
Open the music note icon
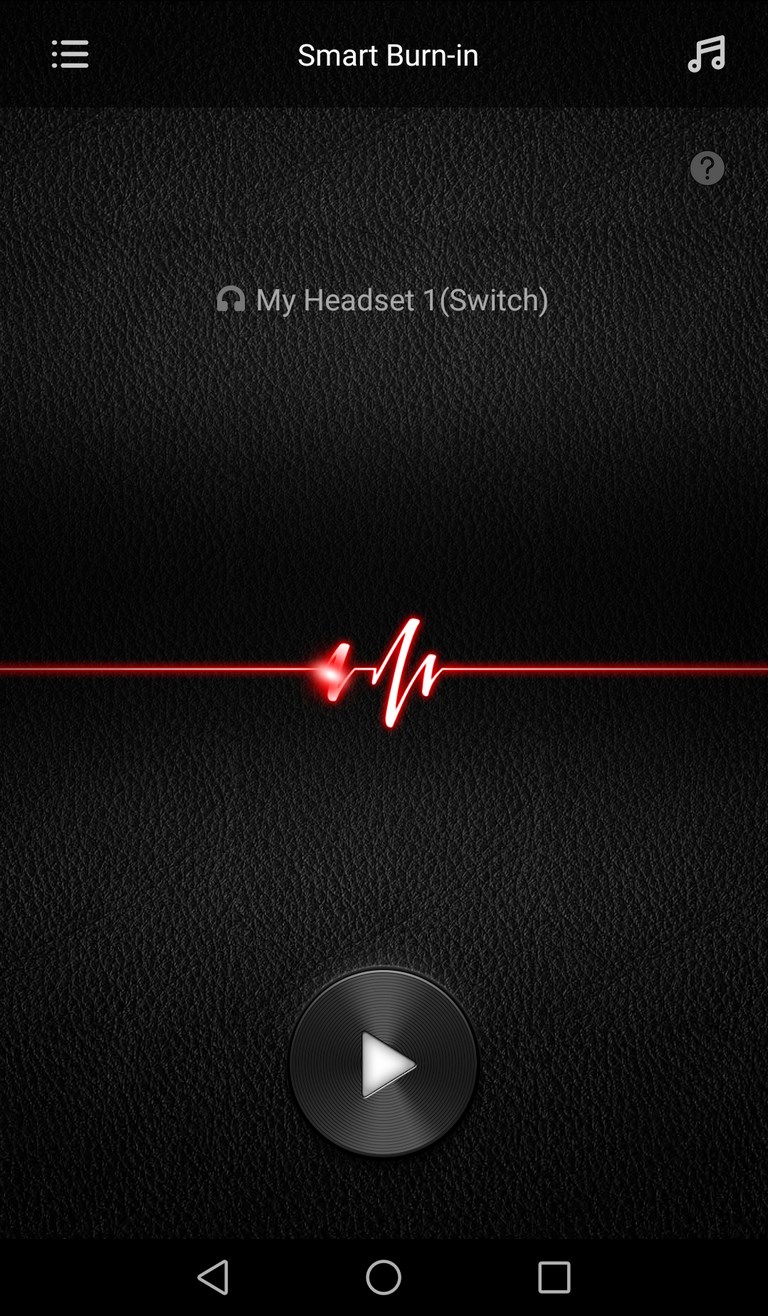pos(706,54)
